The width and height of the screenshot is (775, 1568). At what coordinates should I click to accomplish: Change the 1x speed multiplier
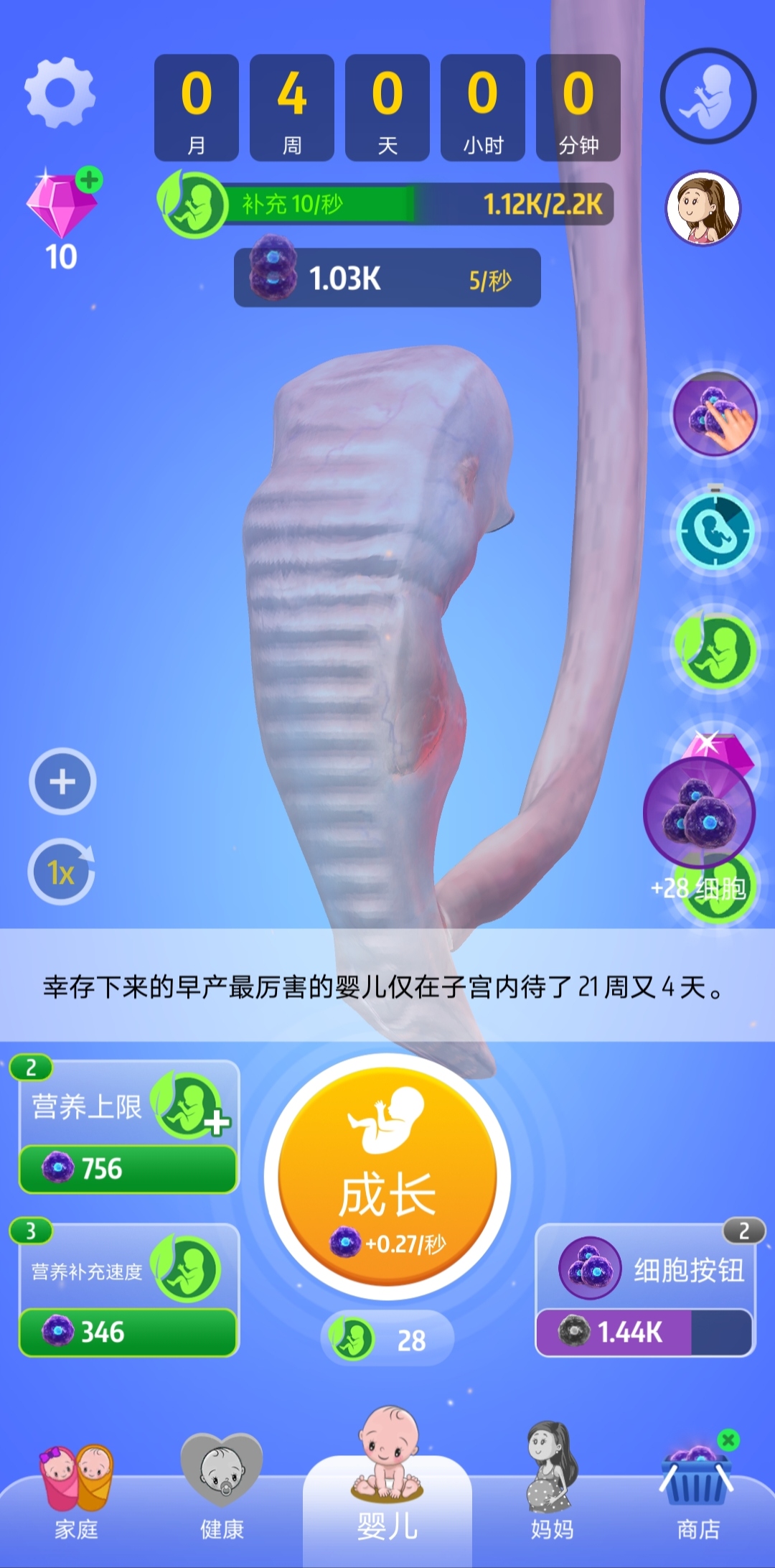click(x=62, y=872)
